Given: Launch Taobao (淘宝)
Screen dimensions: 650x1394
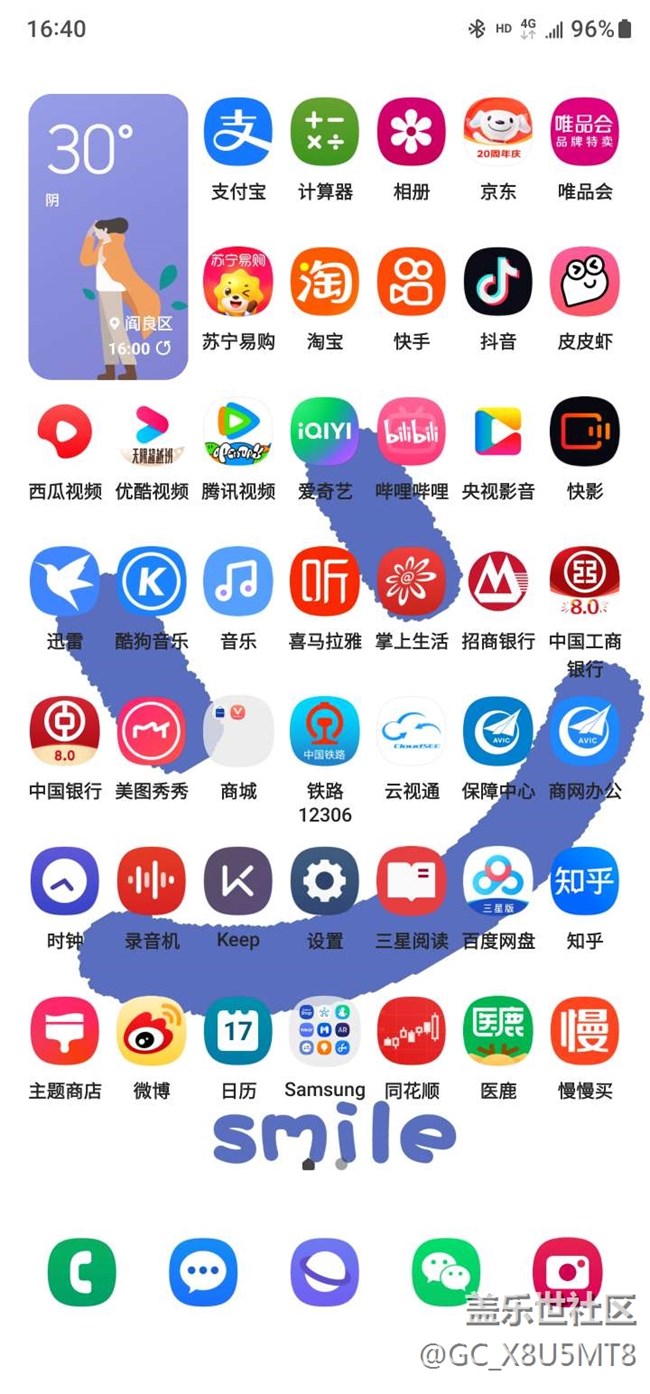Looking at the screenshot, I should [x=325, y=282].
